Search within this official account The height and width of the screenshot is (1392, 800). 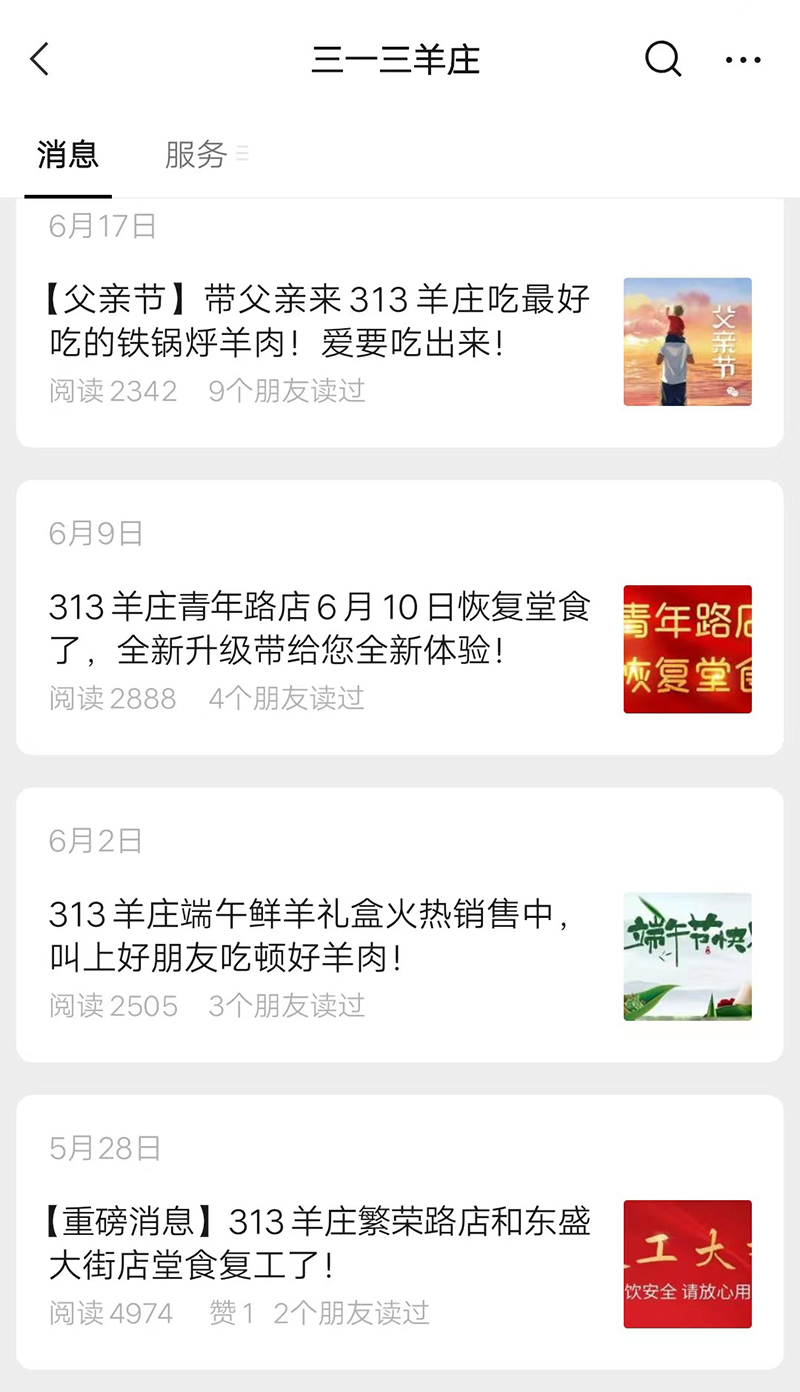point(662,60)
